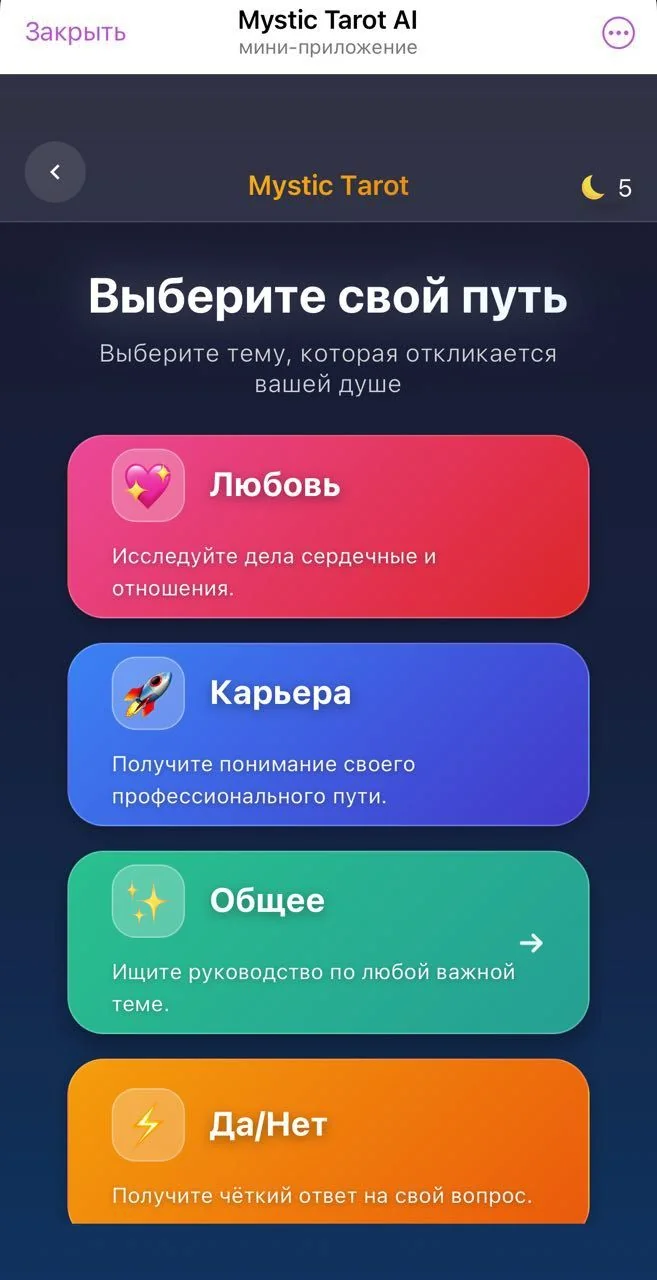Open the Общее guidance card
This screenshot has height=1280, width=657.
tap(328, 942)
